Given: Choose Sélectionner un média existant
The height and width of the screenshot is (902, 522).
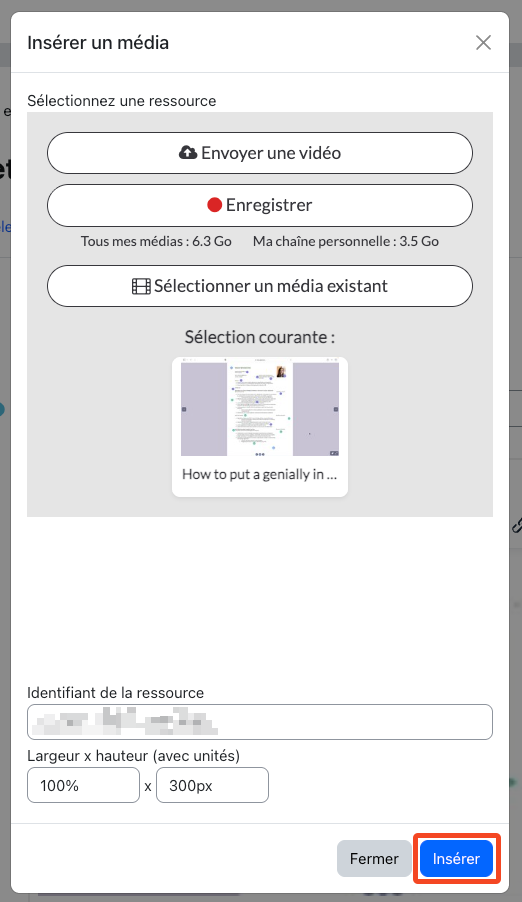Looking at the screenshot, I should pyautogui.click(x=260, y=286).
